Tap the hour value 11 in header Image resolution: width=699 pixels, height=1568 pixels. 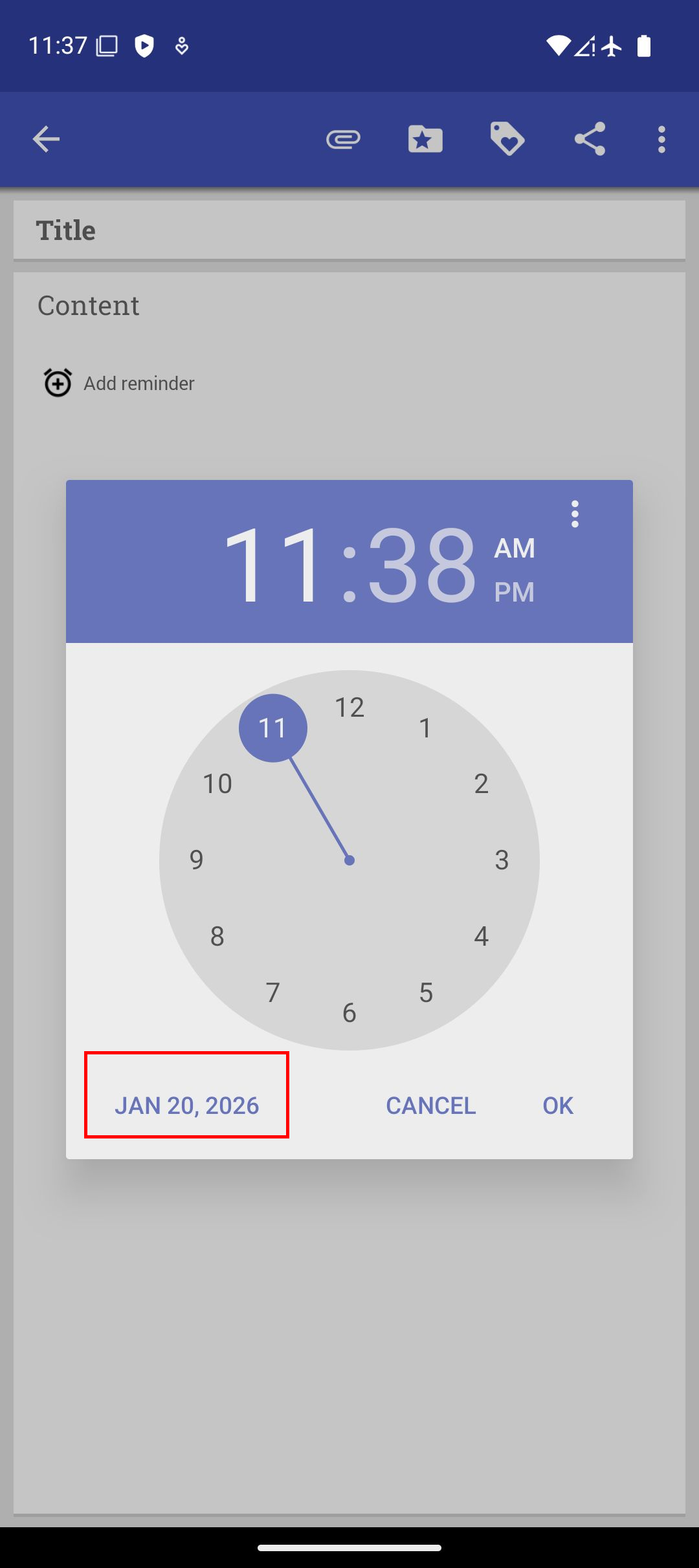pyautogui.click(x=272, y=565)
